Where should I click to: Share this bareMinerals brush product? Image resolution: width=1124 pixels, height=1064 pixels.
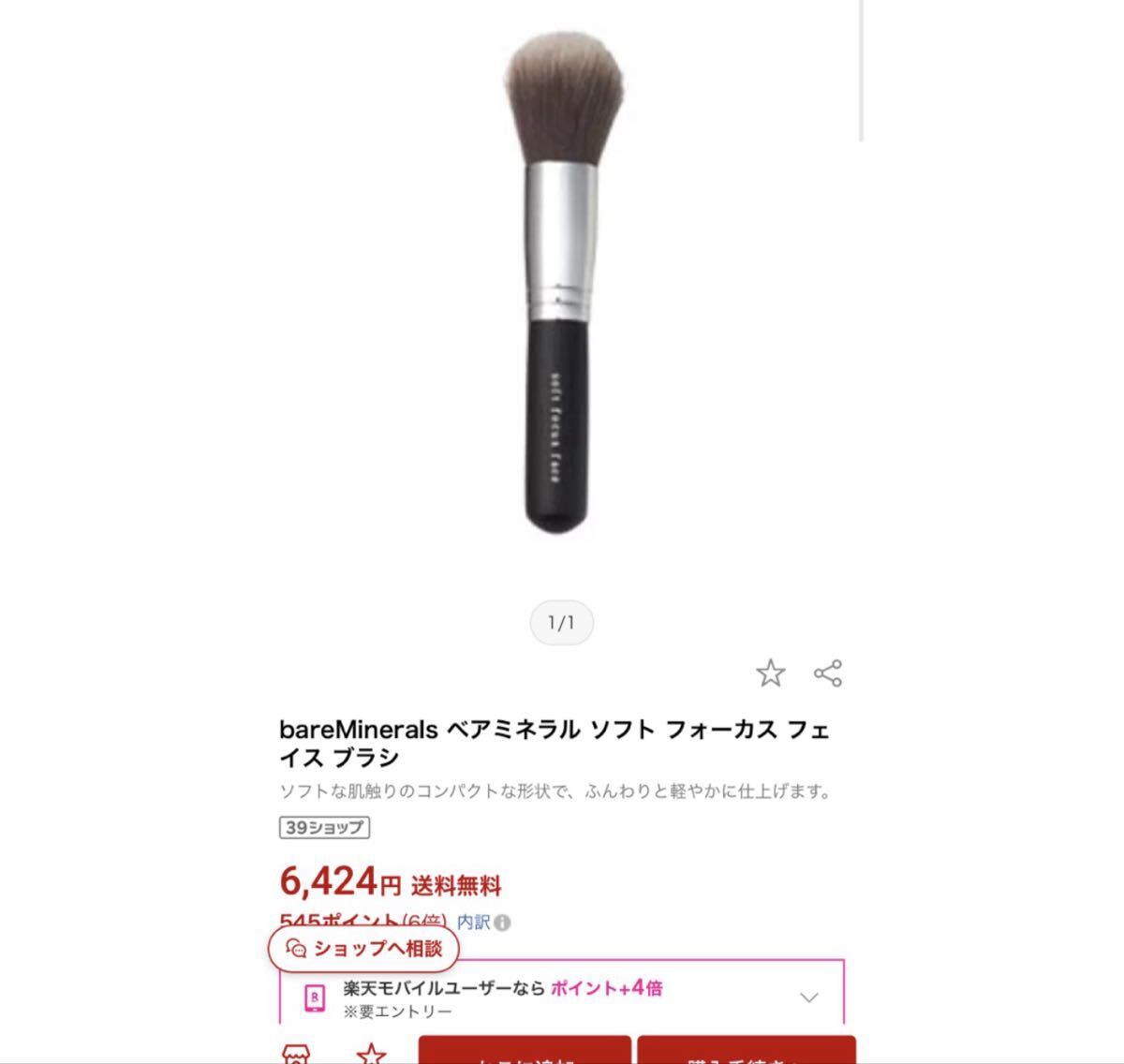tap(828, 672)
